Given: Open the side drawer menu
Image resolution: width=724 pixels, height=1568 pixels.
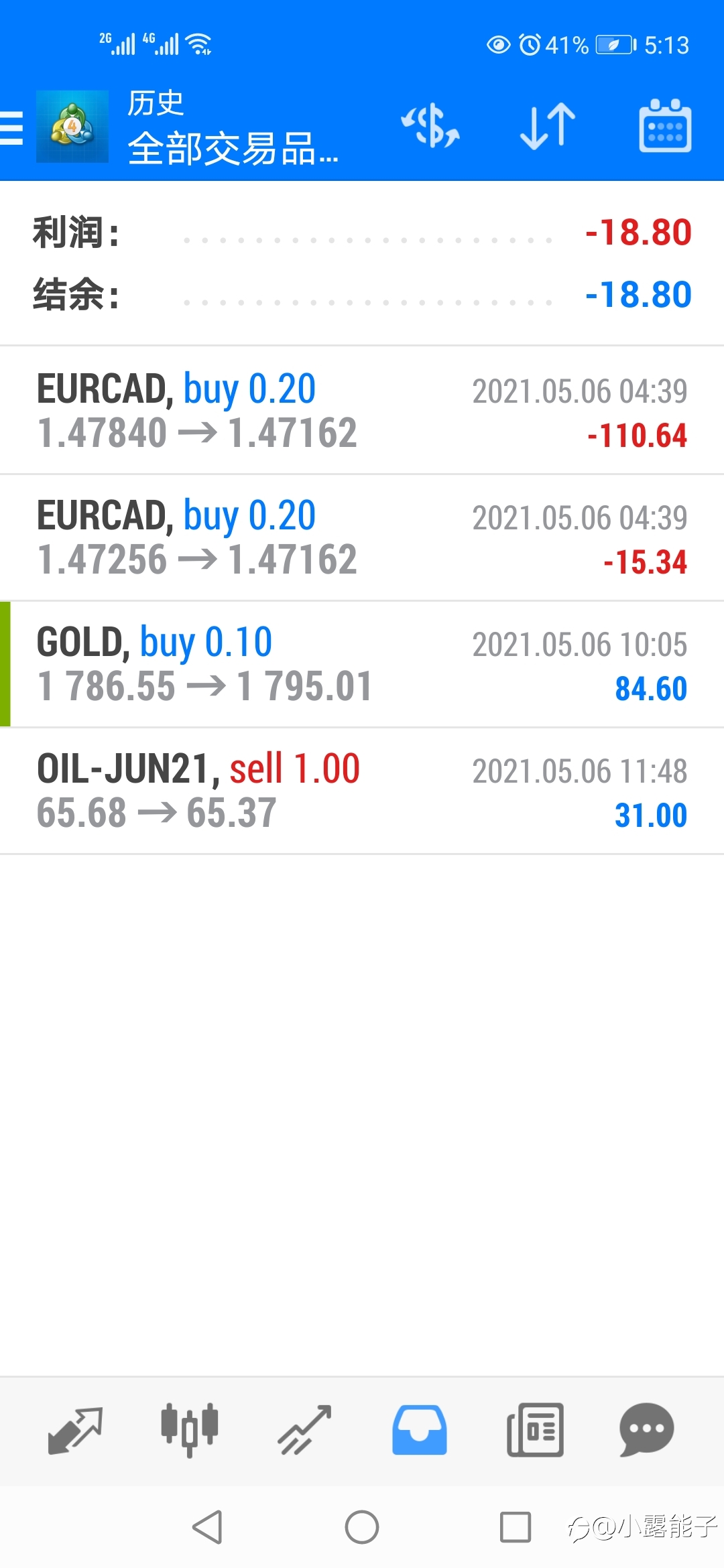Looking at the screenshot, I should click(x=12, y=127).
